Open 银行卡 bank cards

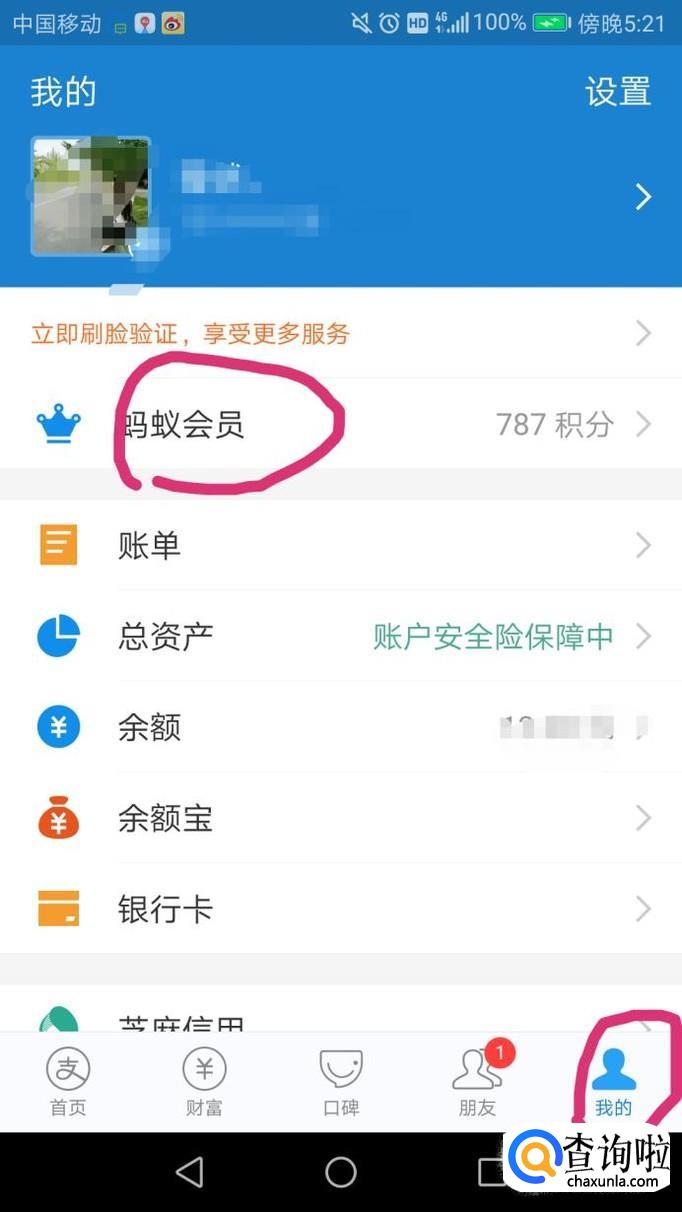tap(340, 910)
